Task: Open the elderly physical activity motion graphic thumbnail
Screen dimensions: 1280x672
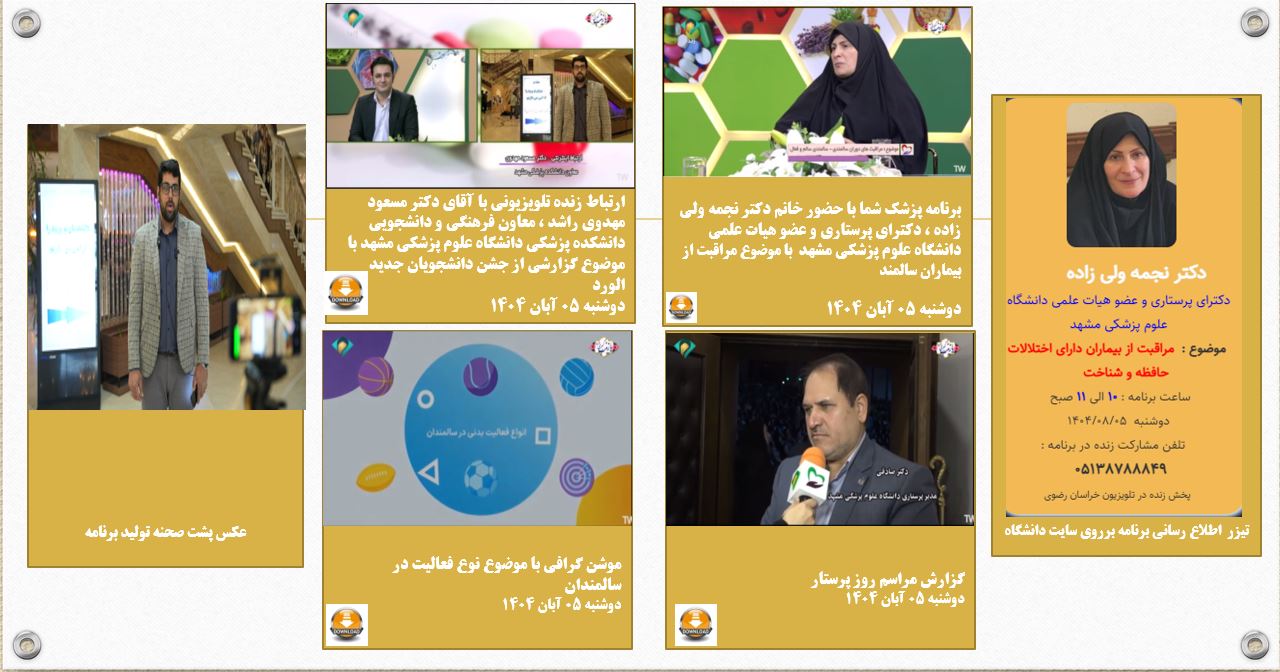Action: tap(477, 429)
